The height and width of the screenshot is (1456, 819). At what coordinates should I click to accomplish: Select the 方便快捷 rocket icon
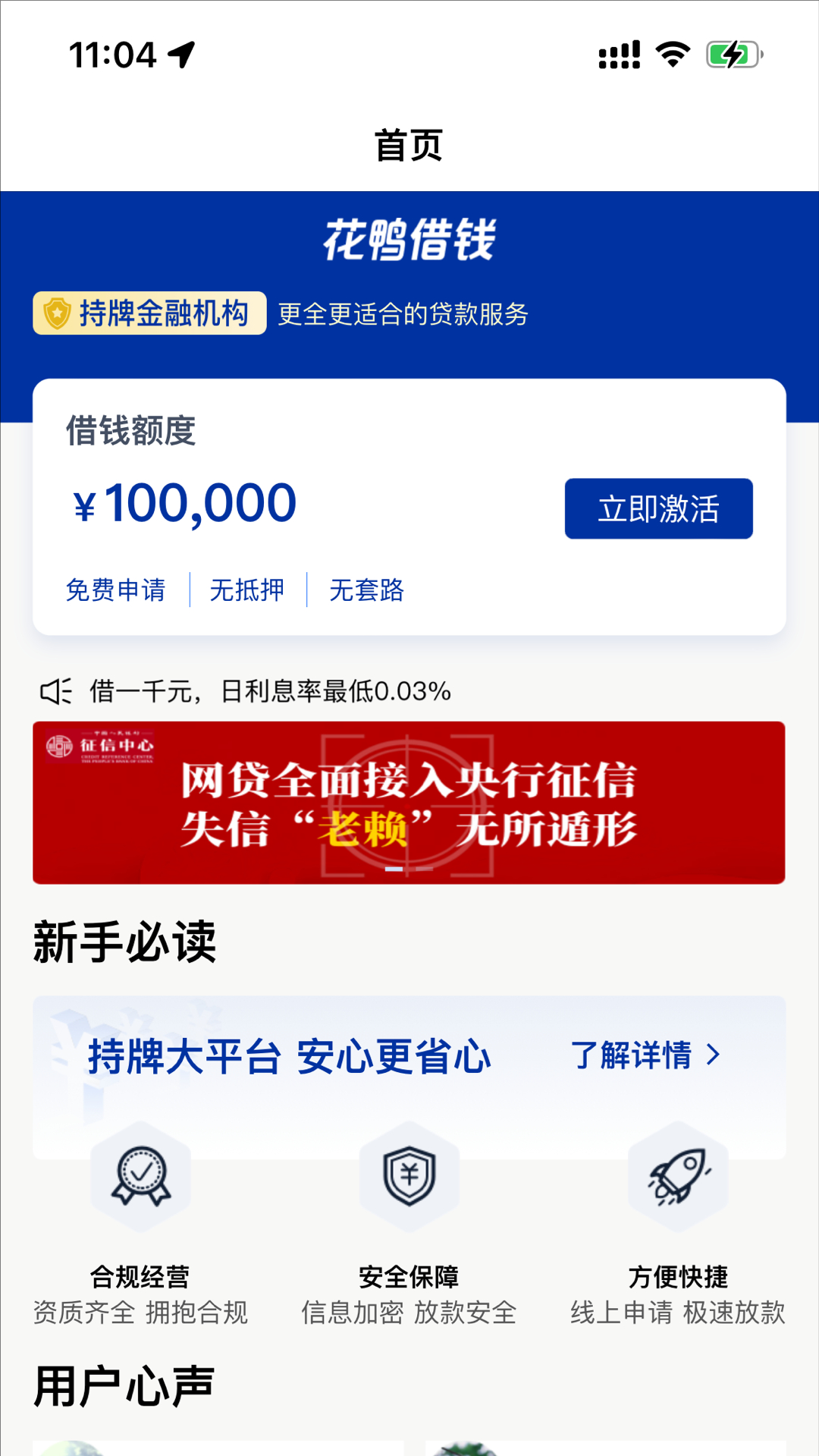(678, 1174)
